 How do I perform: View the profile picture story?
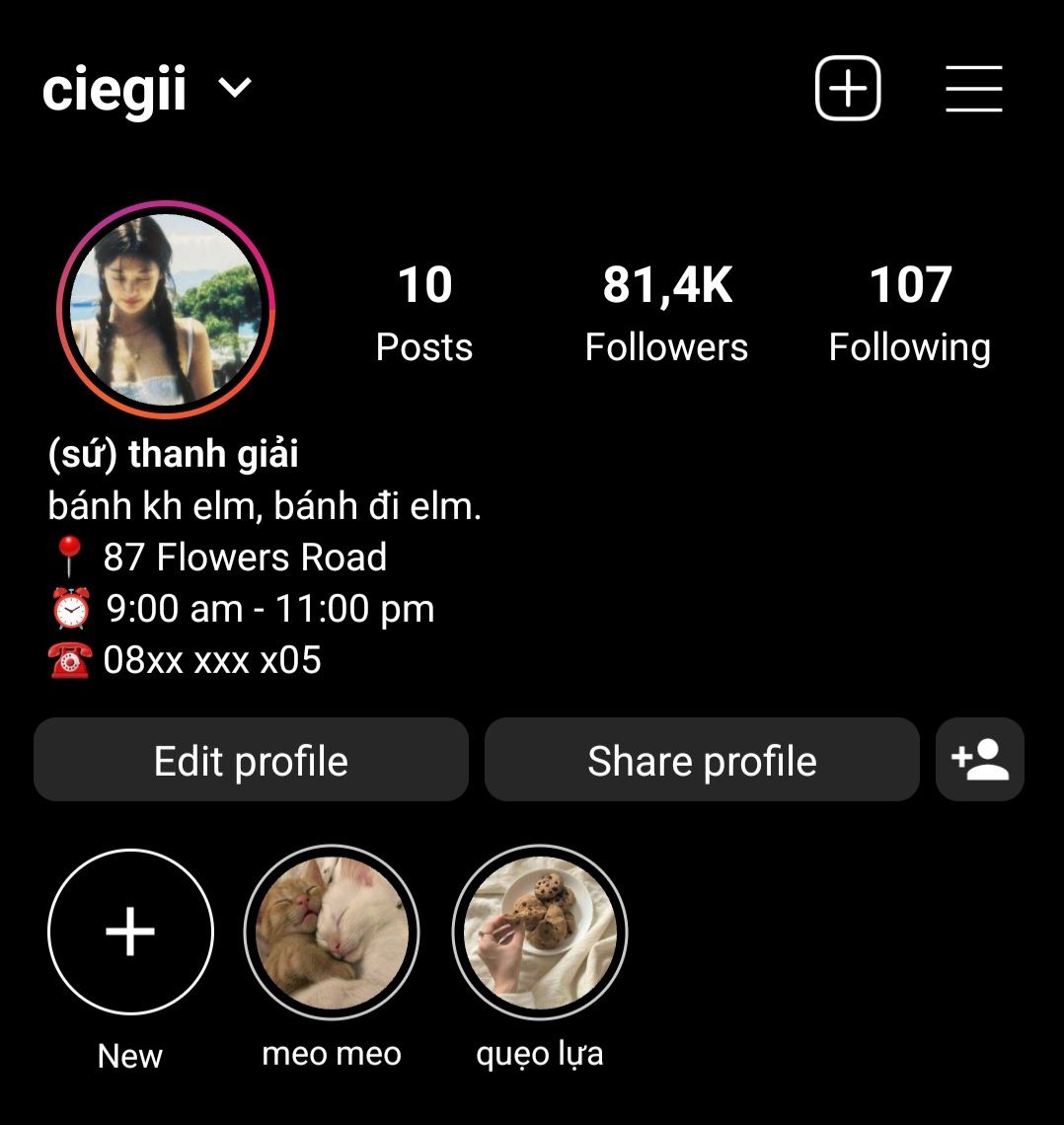[x=166, y=310]
